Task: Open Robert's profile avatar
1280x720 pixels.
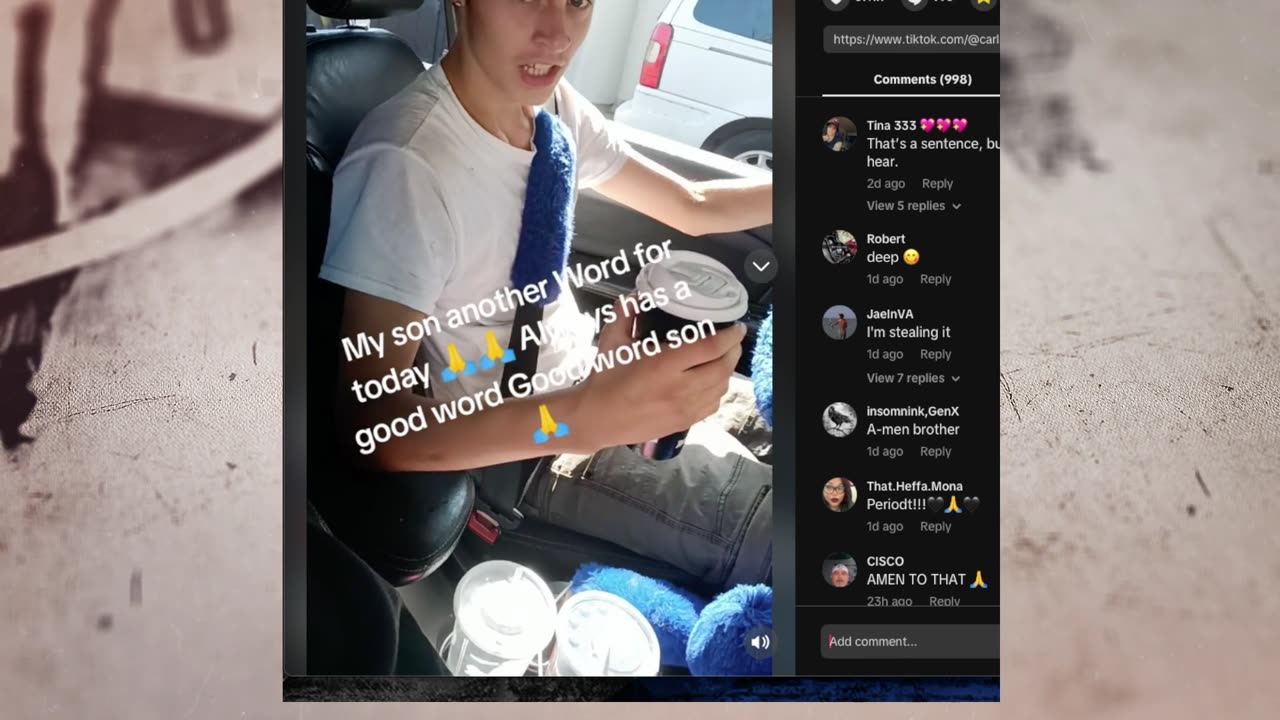Action: 839,247
